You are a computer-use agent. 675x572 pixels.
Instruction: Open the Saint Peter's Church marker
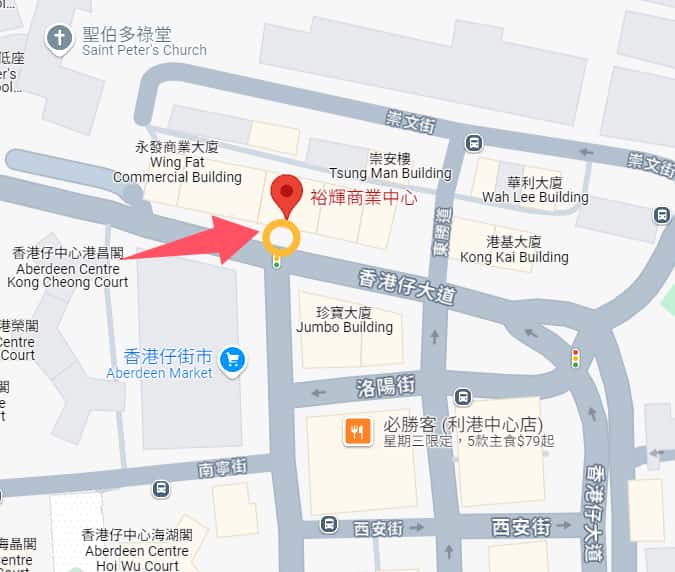(61, 39)
